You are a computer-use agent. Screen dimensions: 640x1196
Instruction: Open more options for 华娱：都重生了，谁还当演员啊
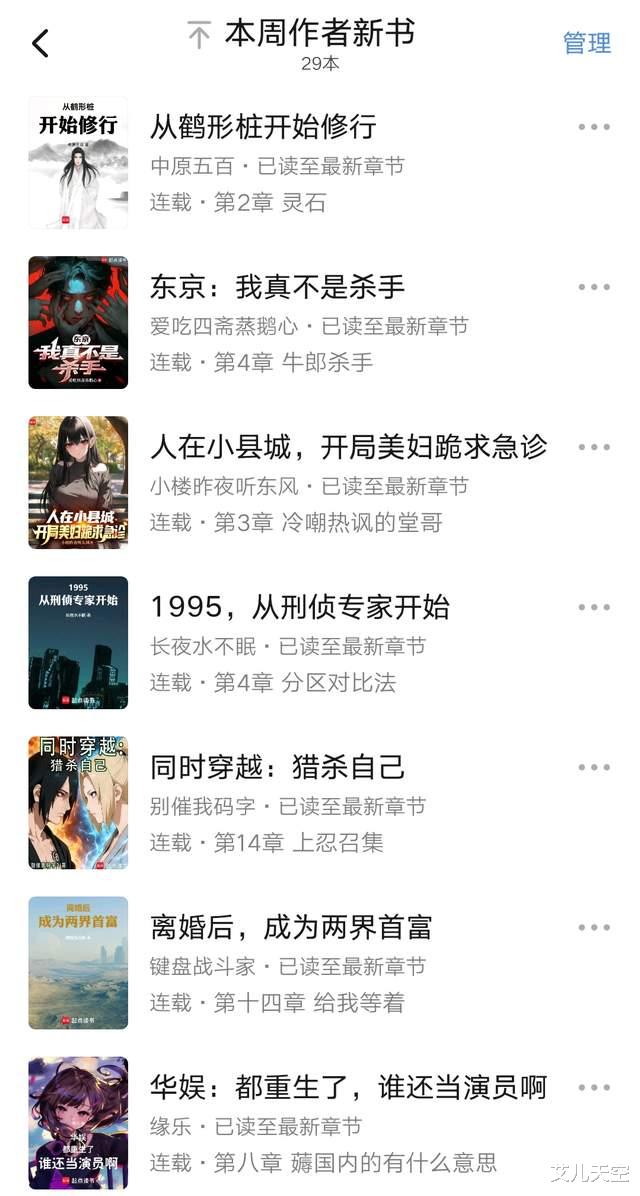594,1087
